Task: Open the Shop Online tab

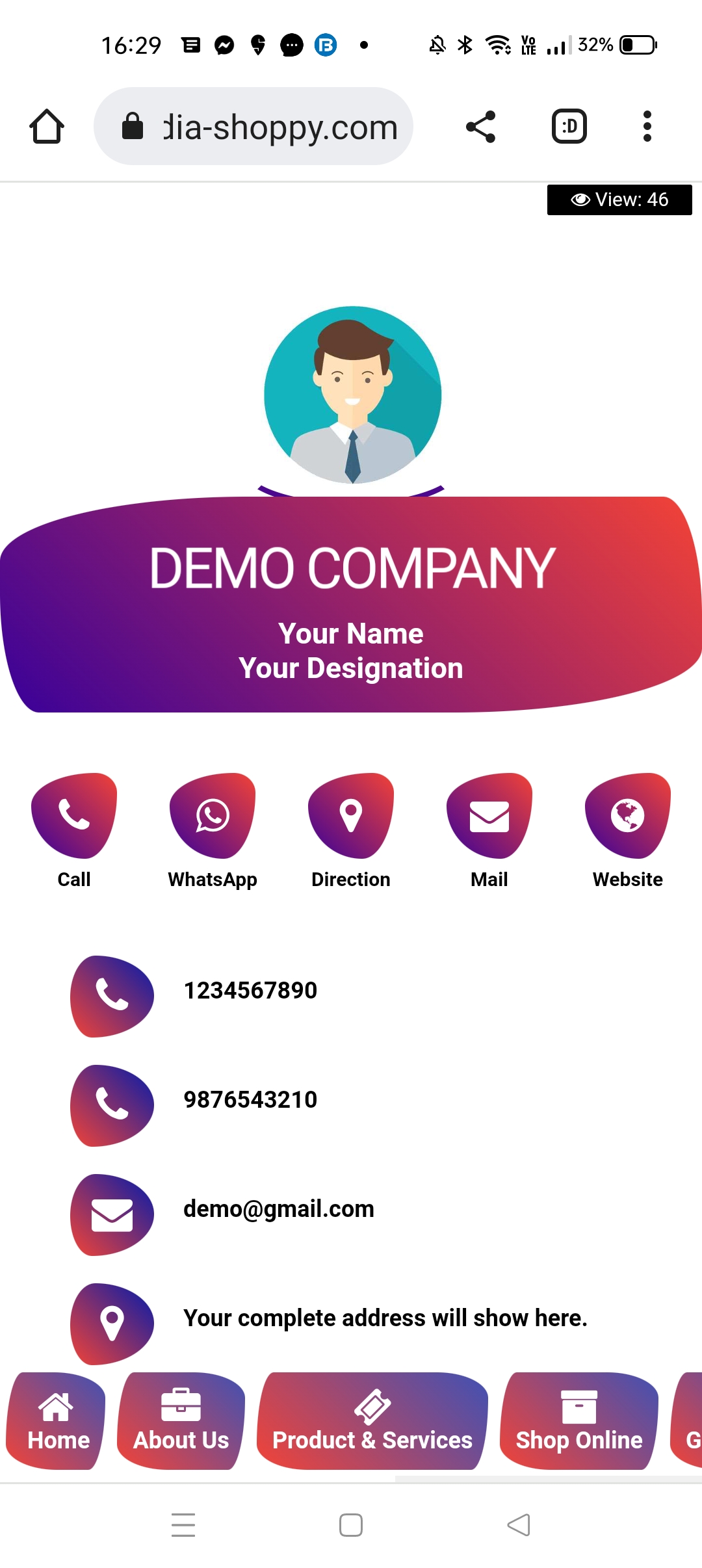Action: click(x=578, y=1421)
